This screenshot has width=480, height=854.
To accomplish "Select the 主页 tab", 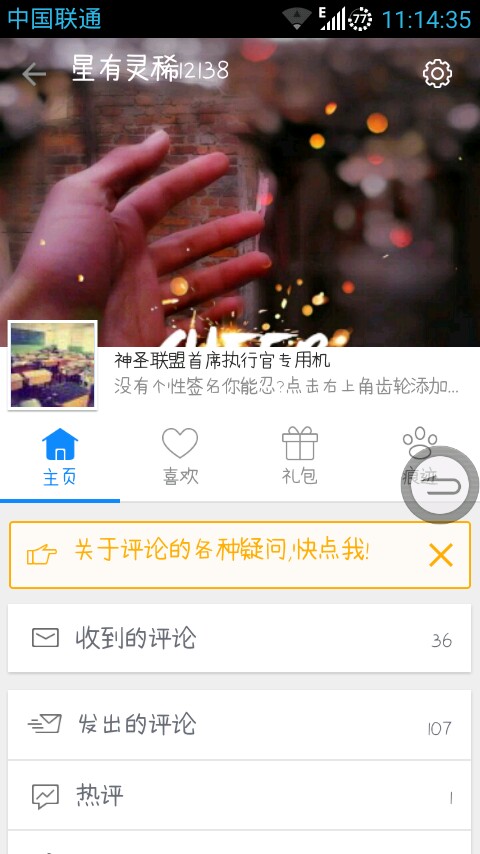I will [60, 458].
